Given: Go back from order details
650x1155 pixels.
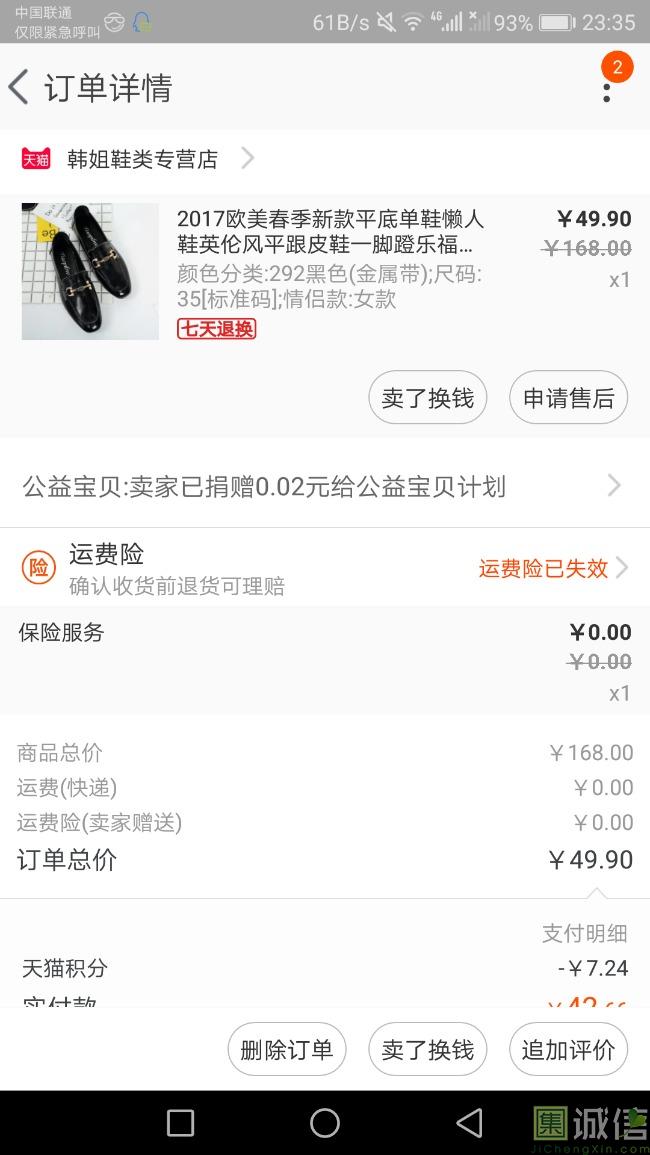Looking at the screenshot, I should tap(20, 88).
